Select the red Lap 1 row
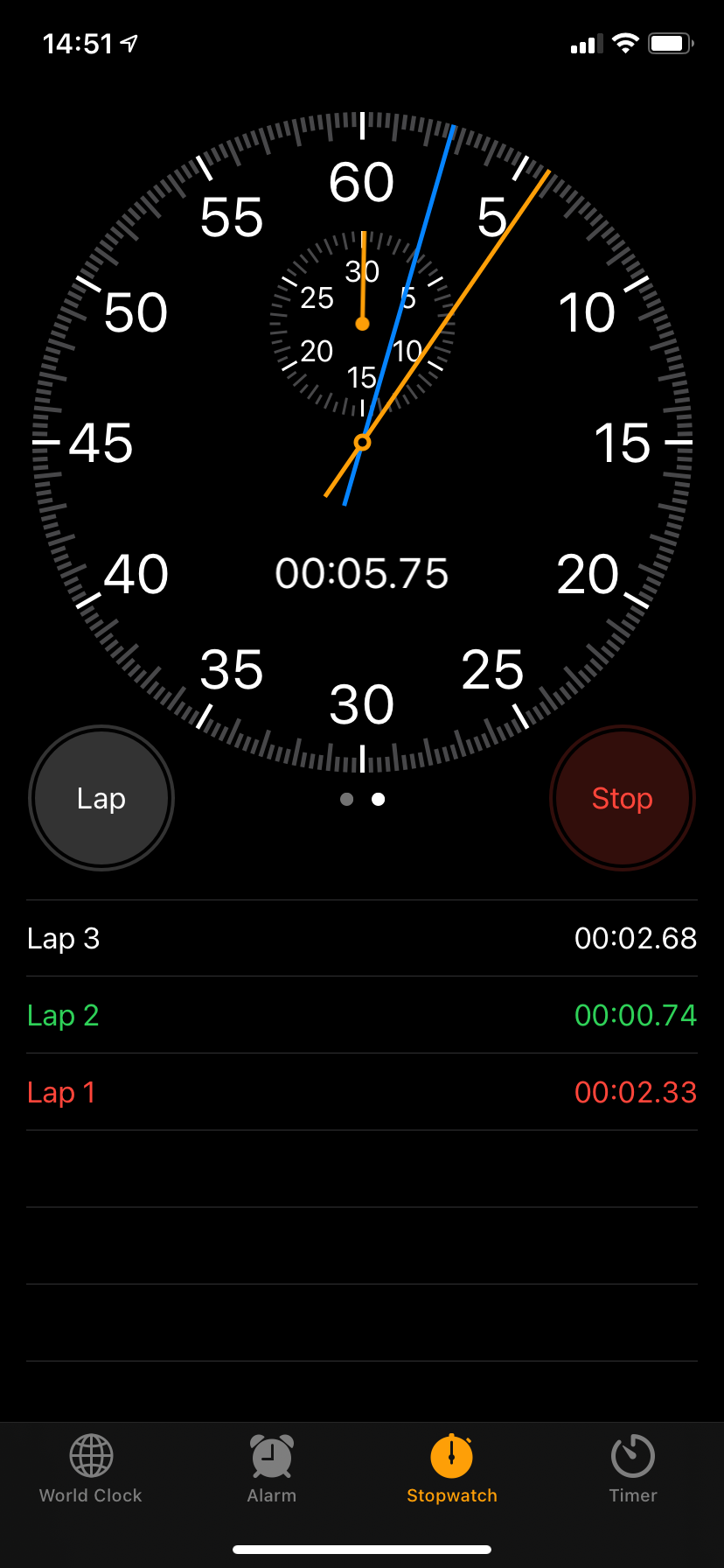The width and height of the screenshot is (724, 1568). [362, 1092]
